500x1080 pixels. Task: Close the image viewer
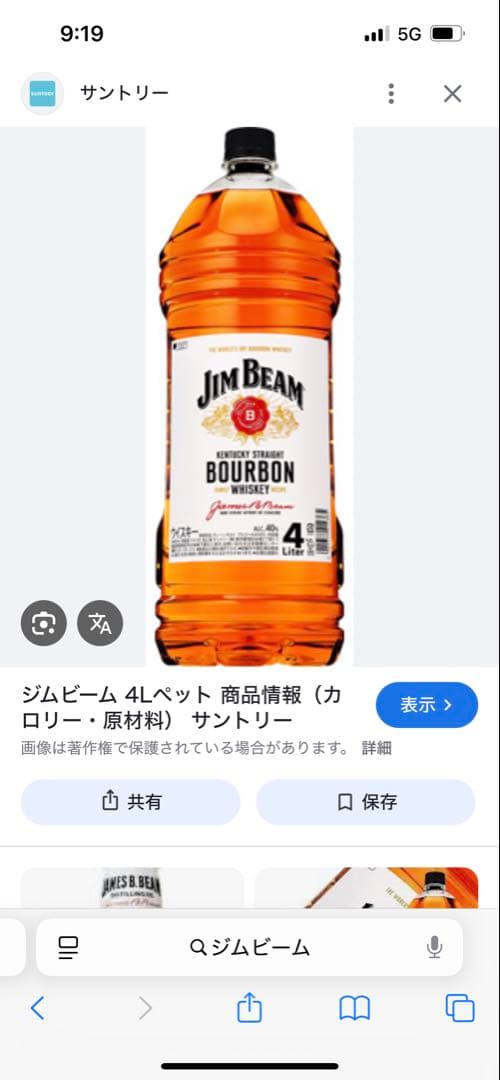click(452, 94)
